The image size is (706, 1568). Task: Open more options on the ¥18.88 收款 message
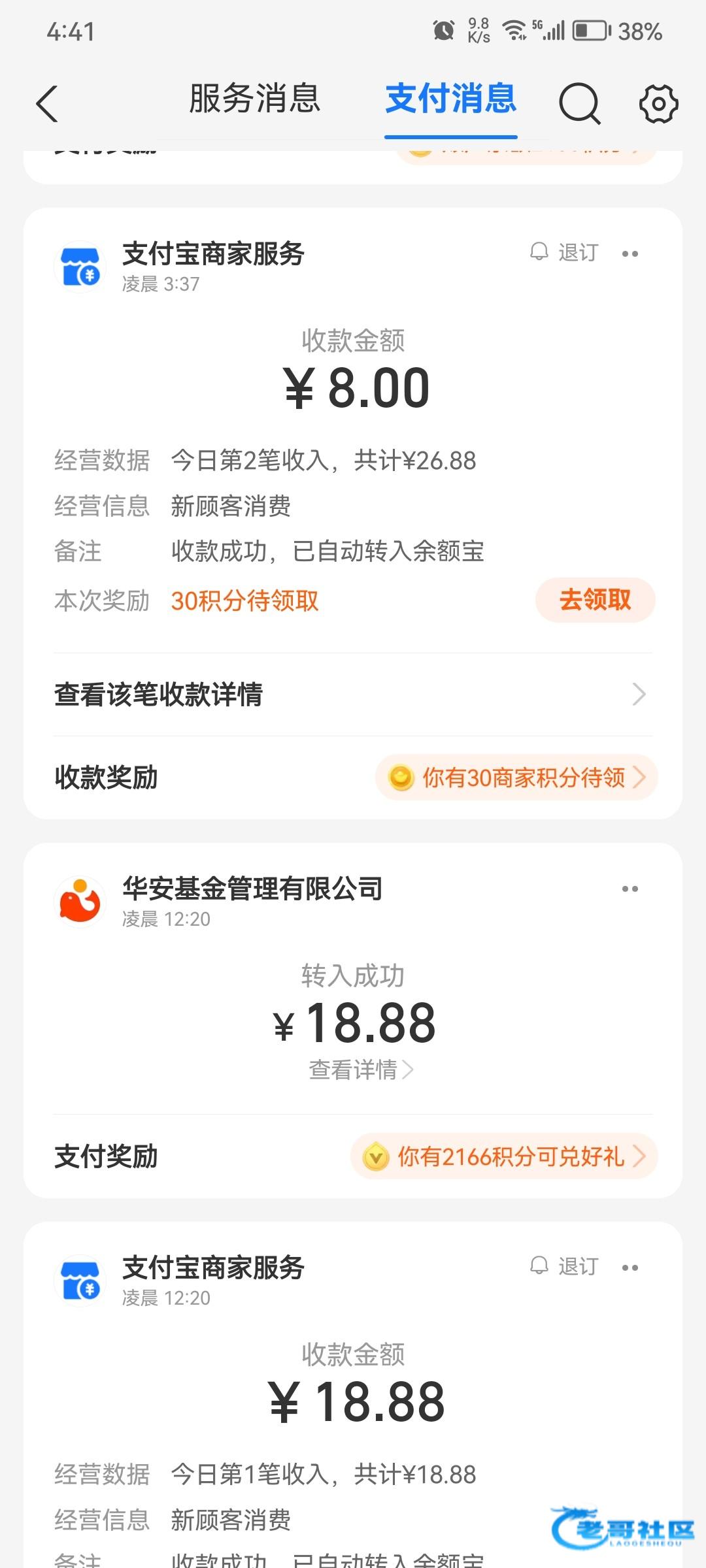[x=630, y=1267]
